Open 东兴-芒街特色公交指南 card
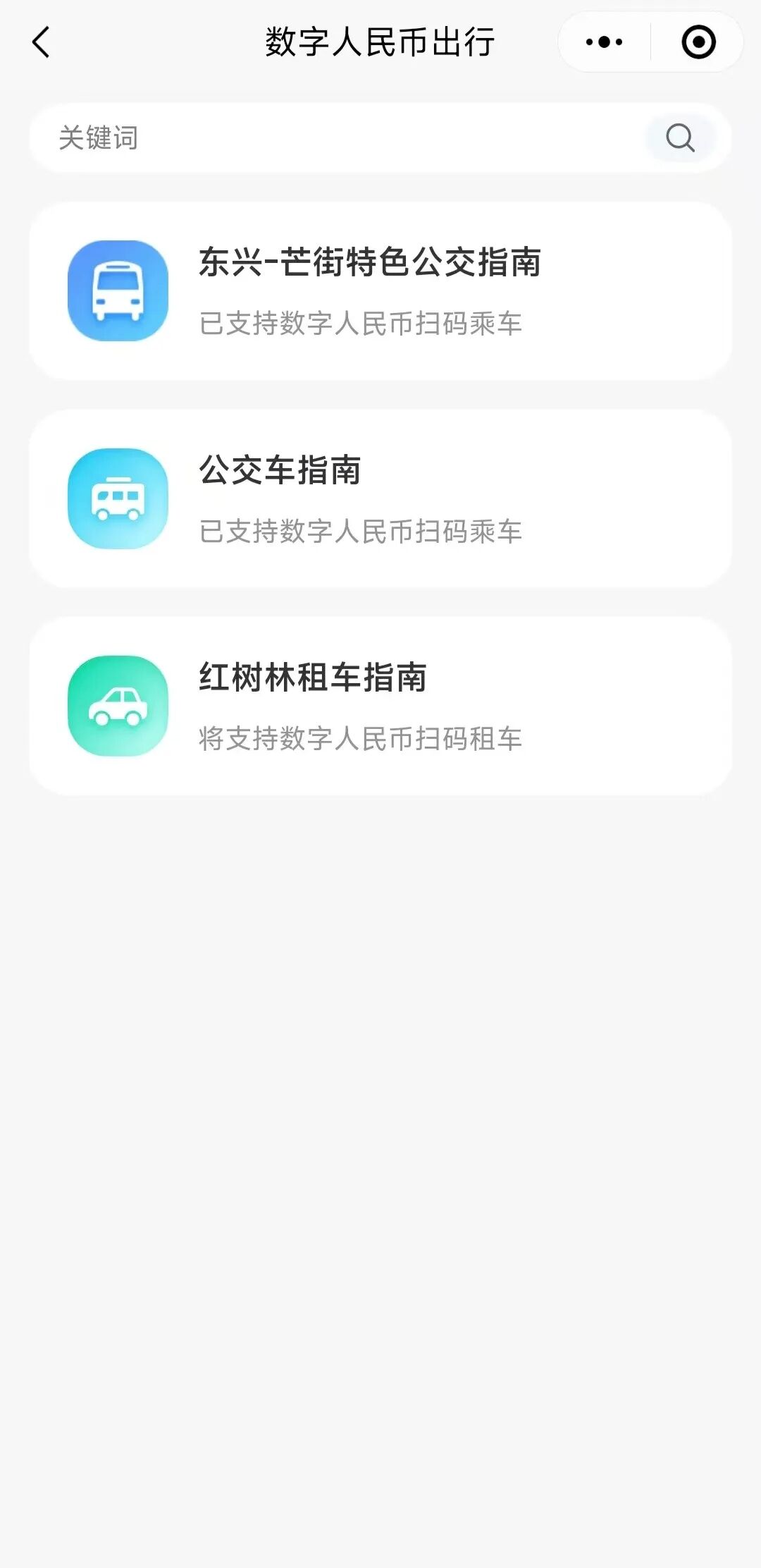The width and height of the screenshot is (761, 1568). (x=380, y=291)
